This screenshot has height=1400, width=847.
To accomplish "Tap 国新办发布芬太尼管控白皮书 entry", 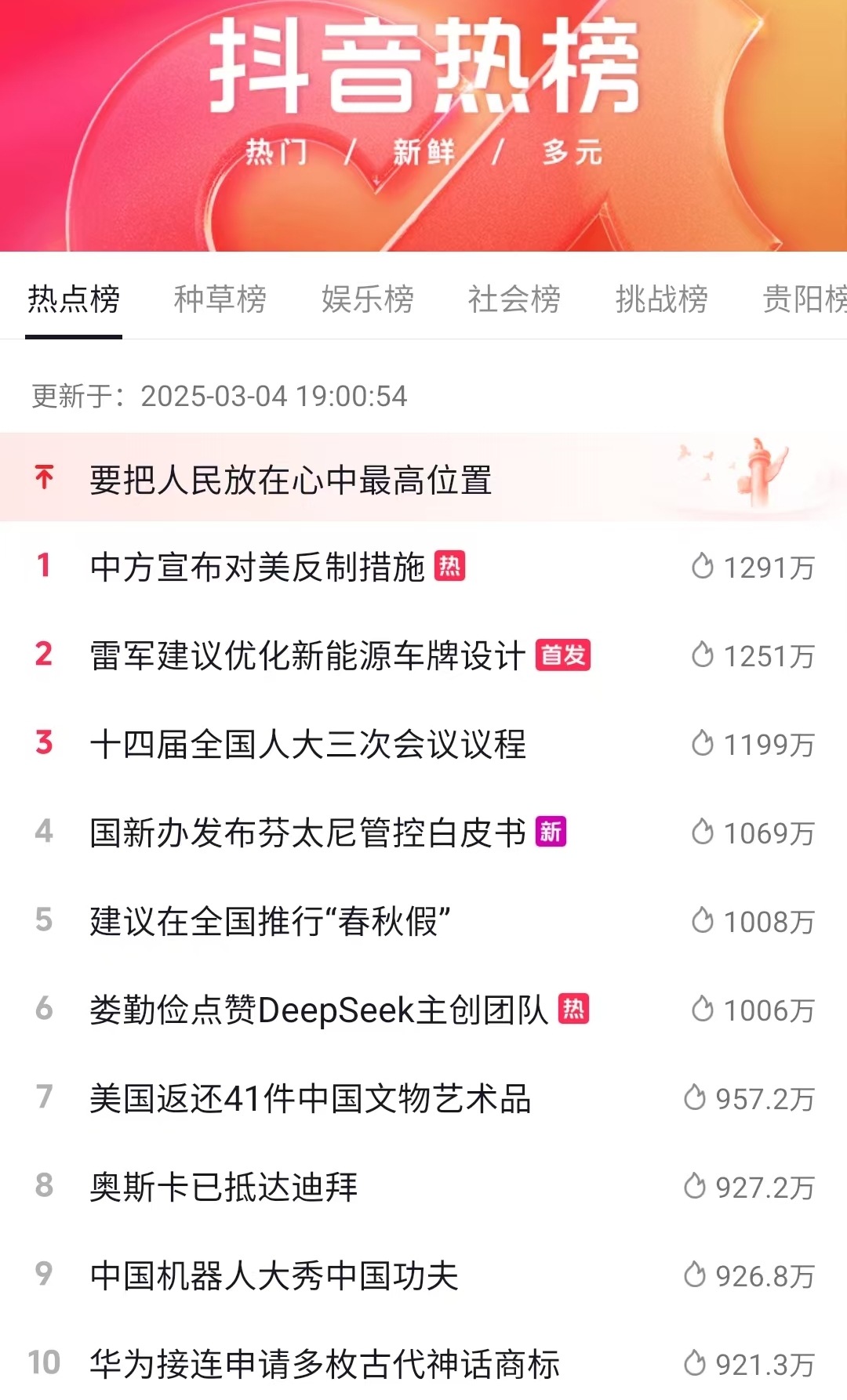I will (307, 833).
